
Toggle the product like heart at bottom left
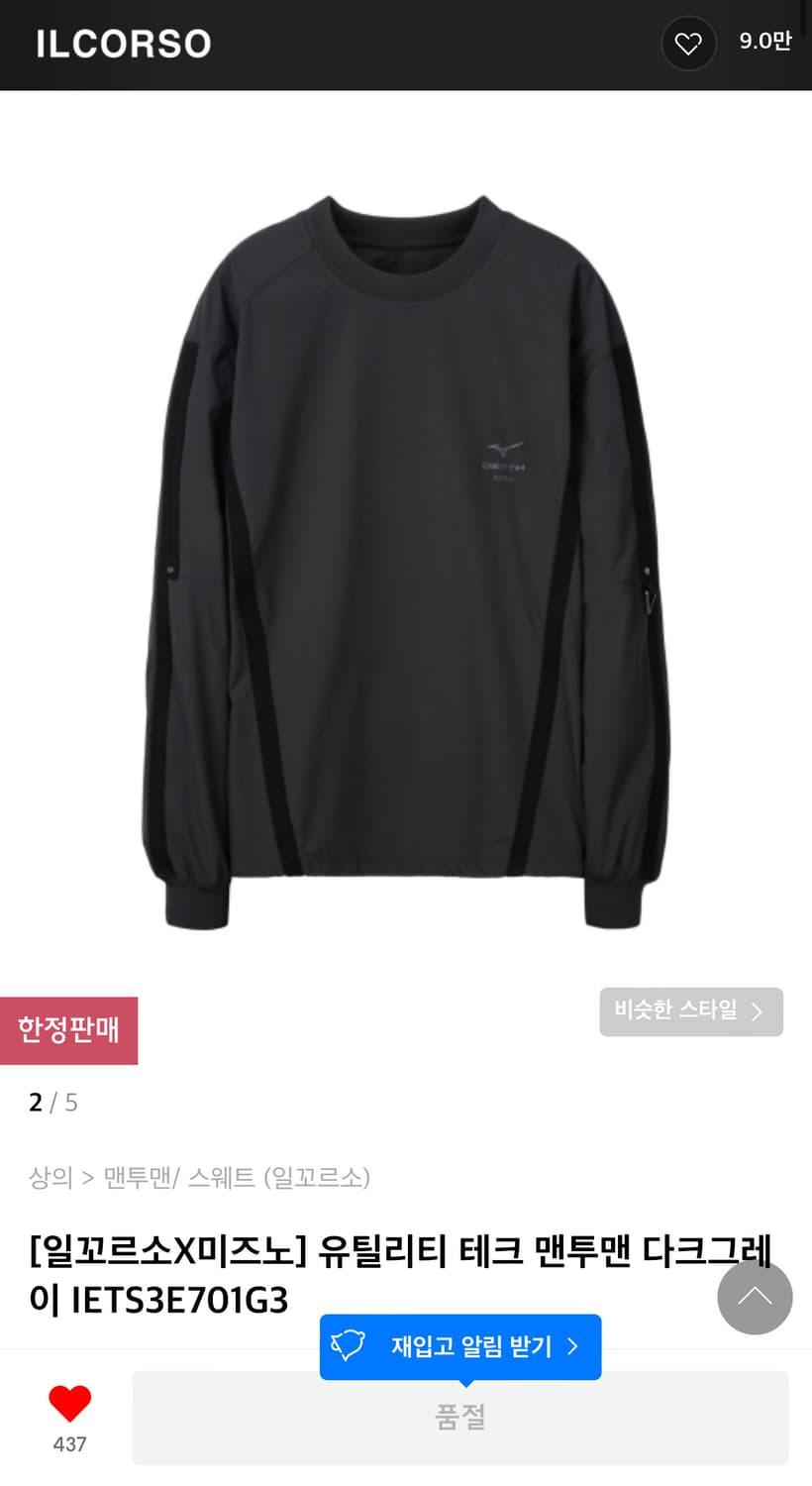pyautogui.click(x=68, y=1405)
